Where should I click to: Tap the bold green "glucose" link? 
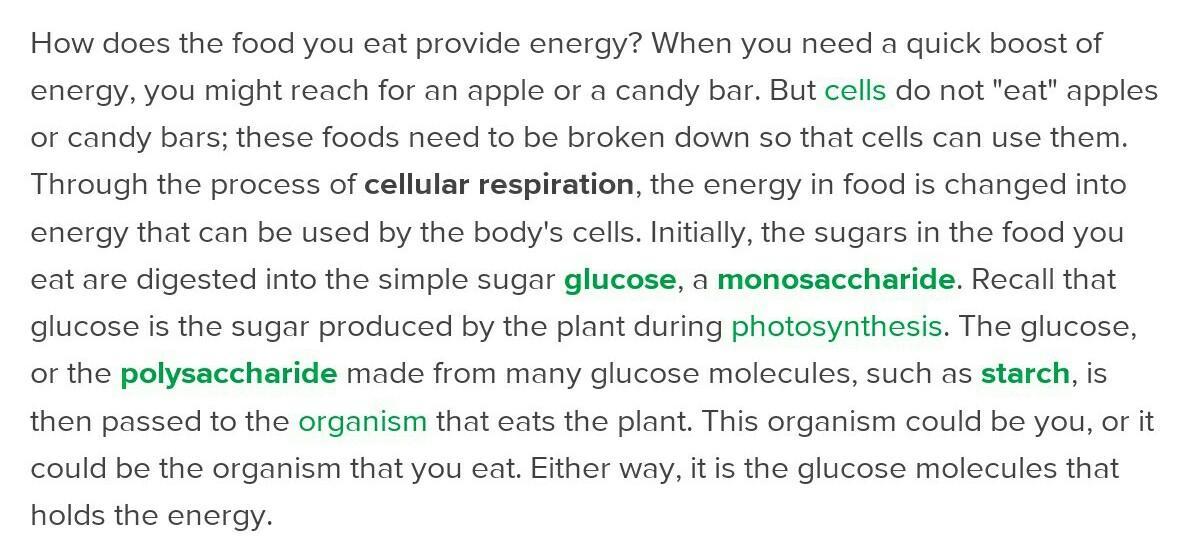coord(620,280)
